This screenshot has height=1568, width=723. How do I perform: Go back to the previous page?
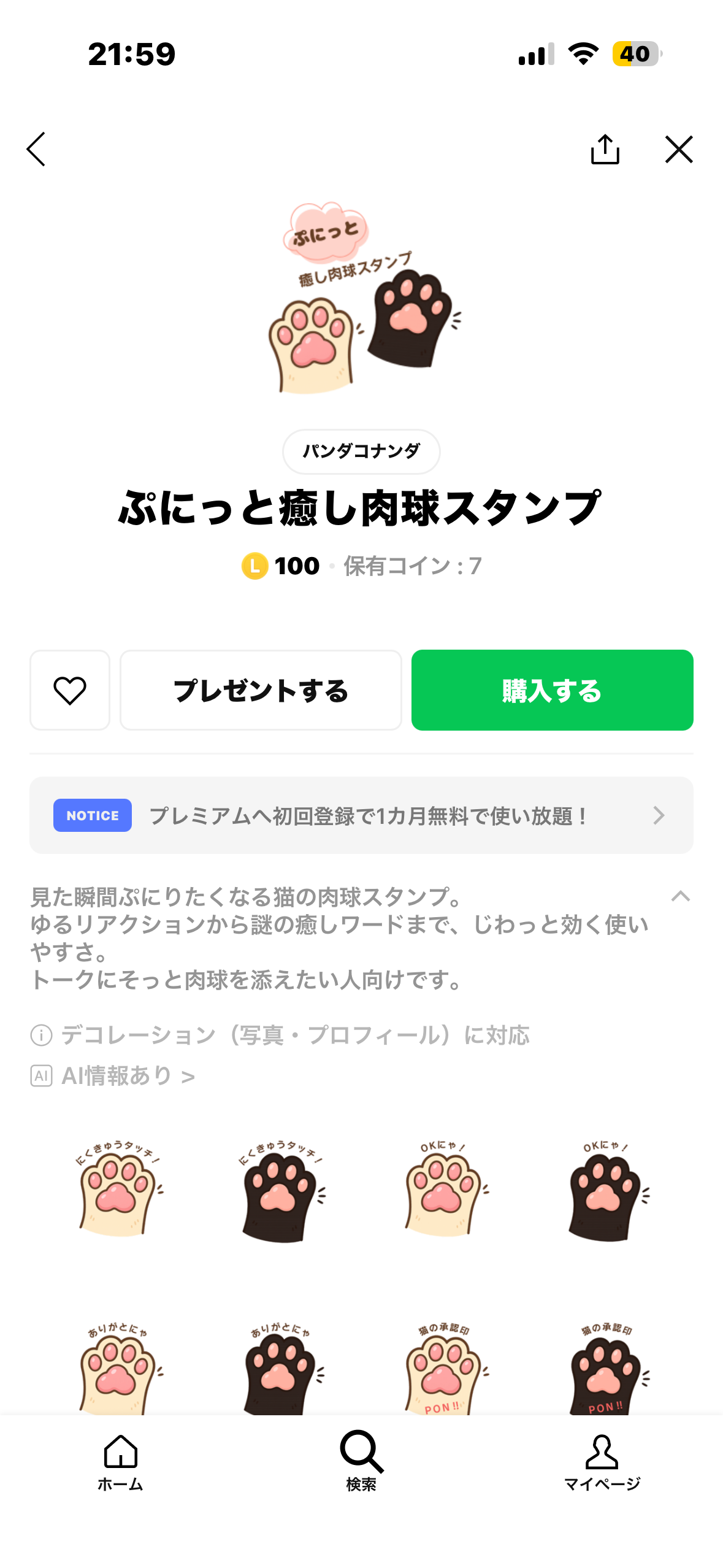36,149
